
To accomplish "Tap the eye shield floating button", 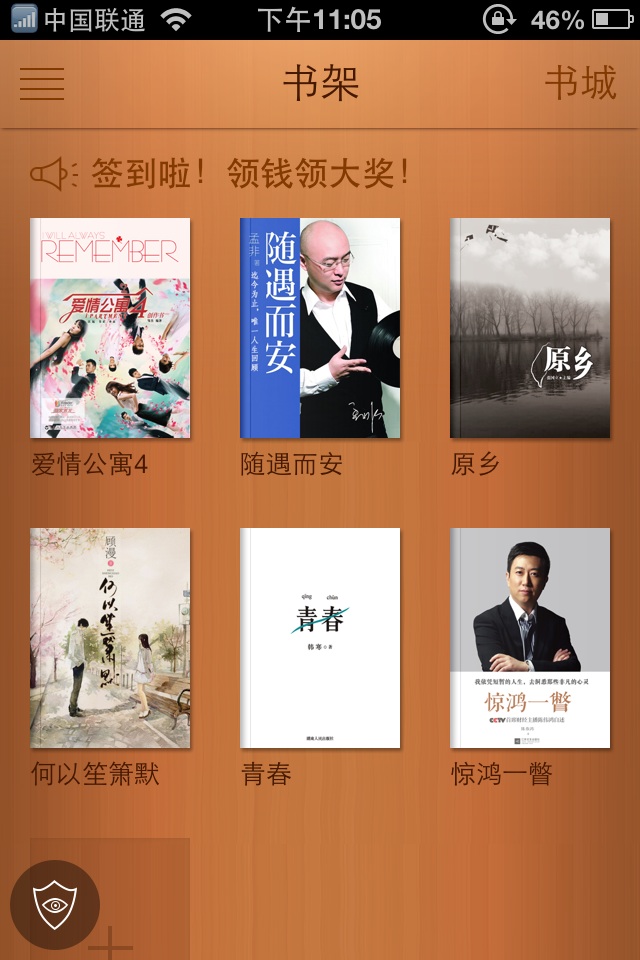I will point(55,904).
